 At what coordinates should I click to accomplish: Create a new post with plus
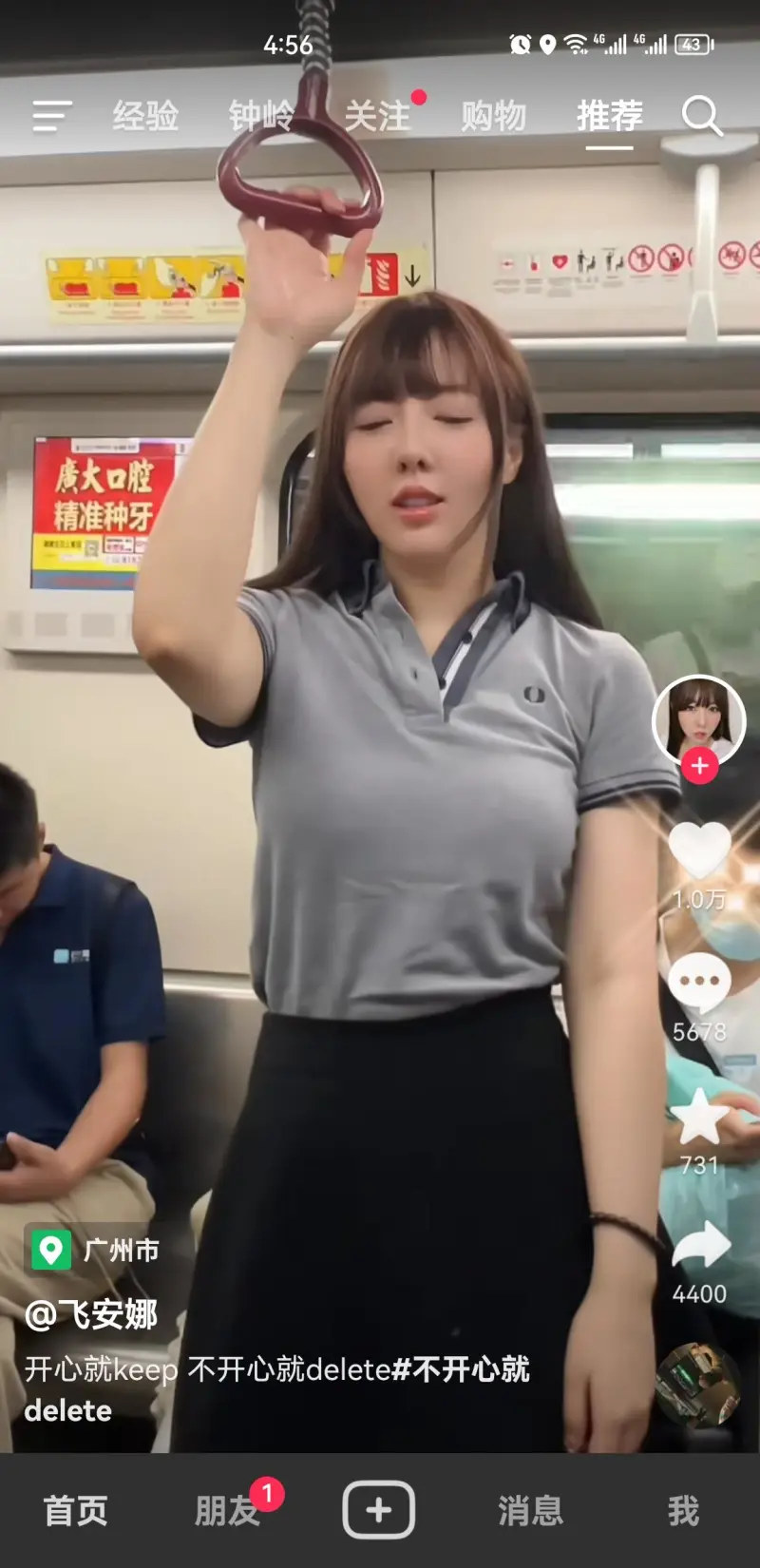[x=378, y=1509]
